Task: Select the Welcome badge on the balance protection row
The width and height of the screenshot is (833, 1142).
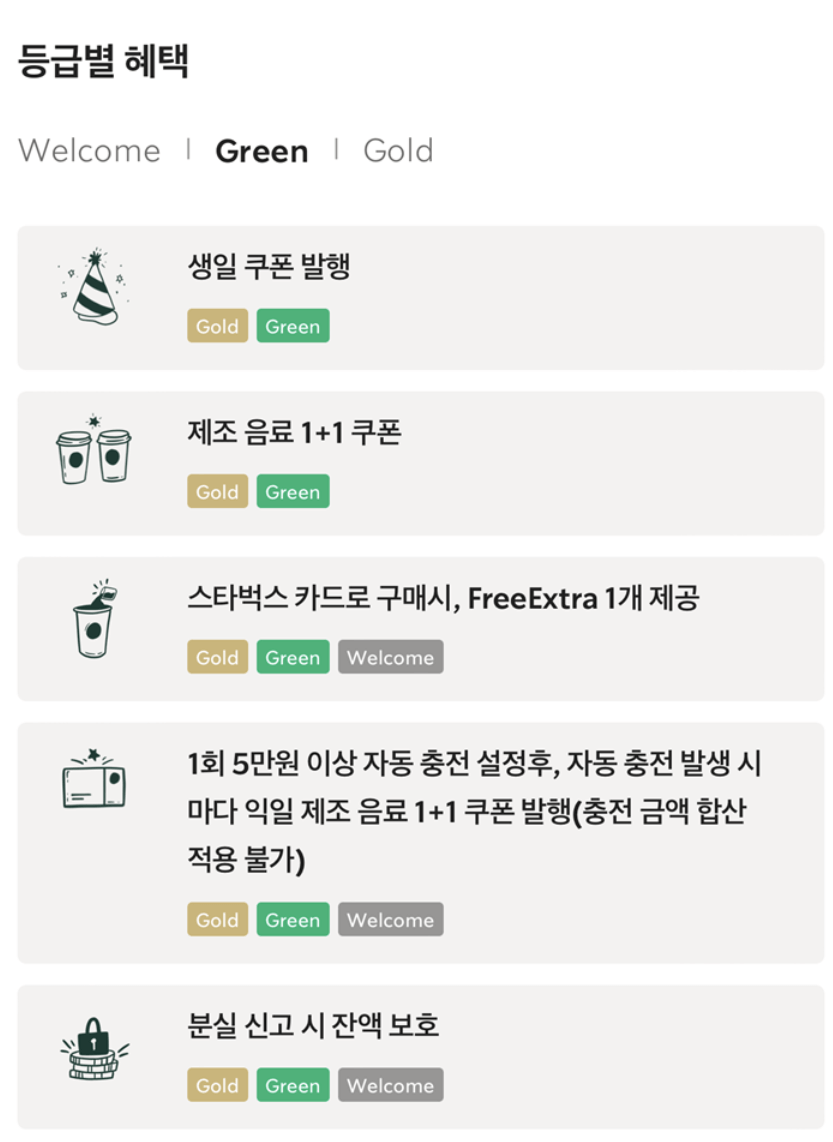Action: tap(390, 1084)
